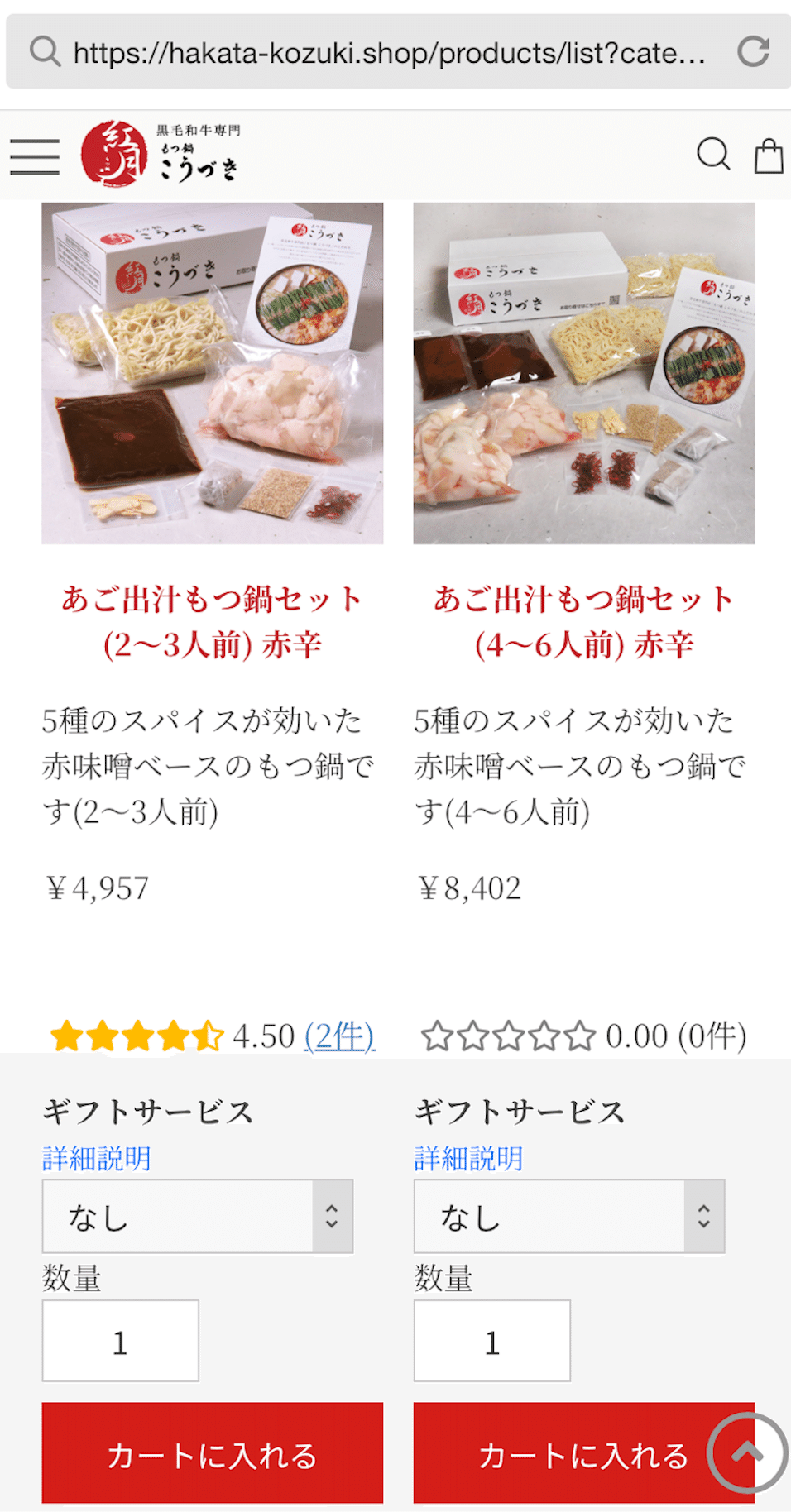
Task: Open the 4〜6人前 赤辛 product image
Action: coord(584,373)
